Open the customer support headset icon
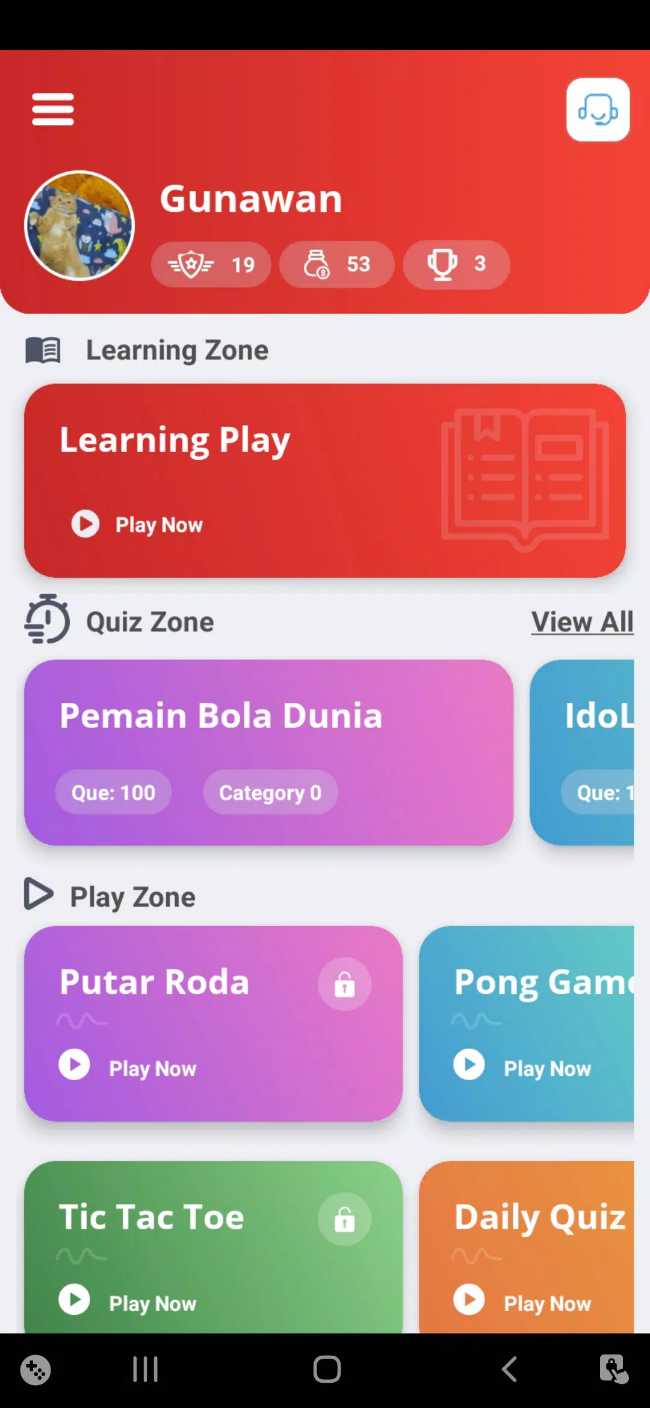The width and height of the screenshot is (650, 1408). pyautogui.click(x=597, y=110)
